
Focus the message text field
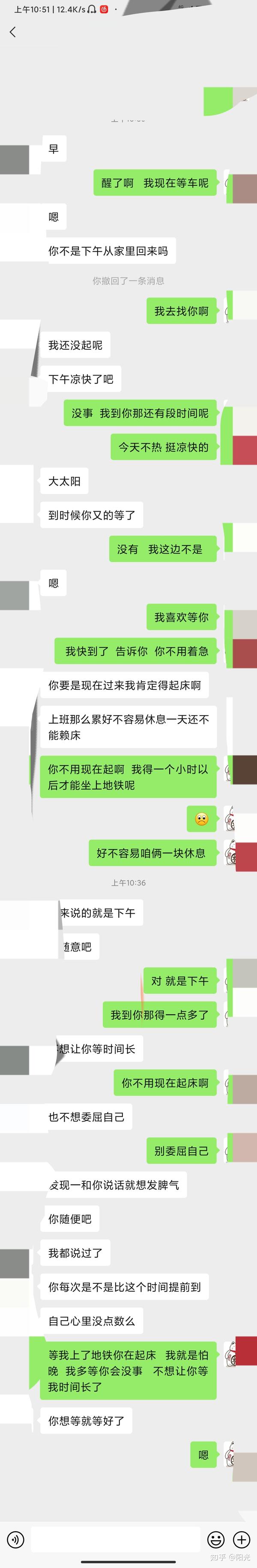115,1539
